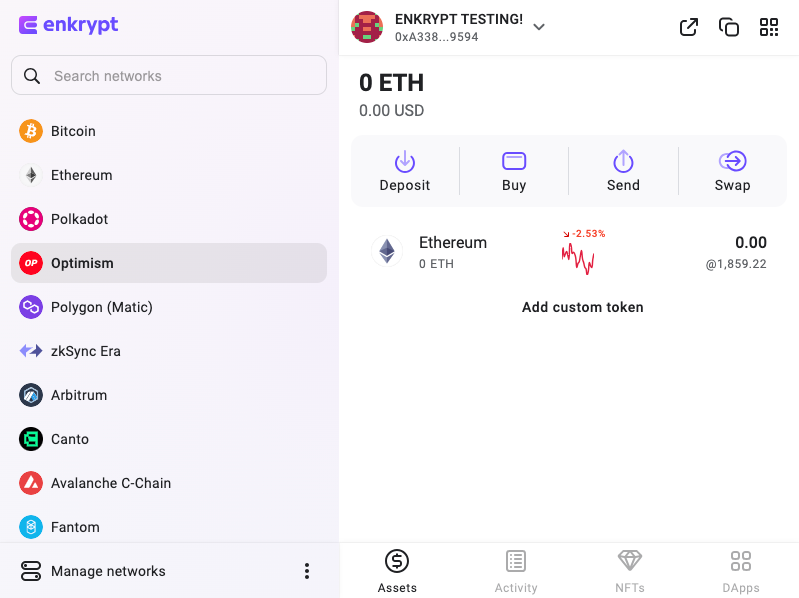Switch to the Activity tab
Image resolution: width=799 pixels, height=598 pixels.
[x=516, y=572]
